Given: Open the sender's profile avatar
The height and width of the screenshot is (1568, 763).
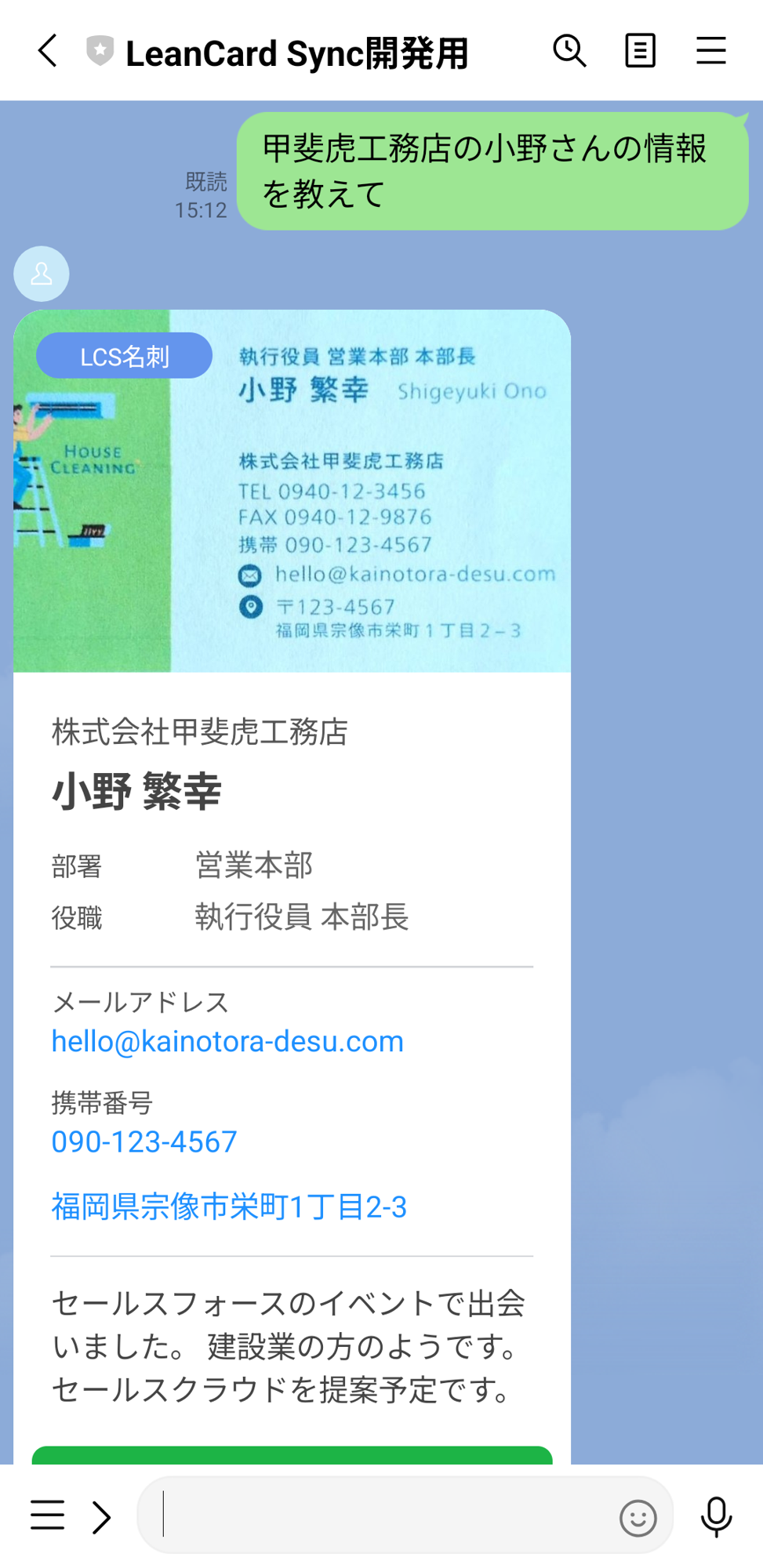Looking at the screenshot, I should (42, 274).
